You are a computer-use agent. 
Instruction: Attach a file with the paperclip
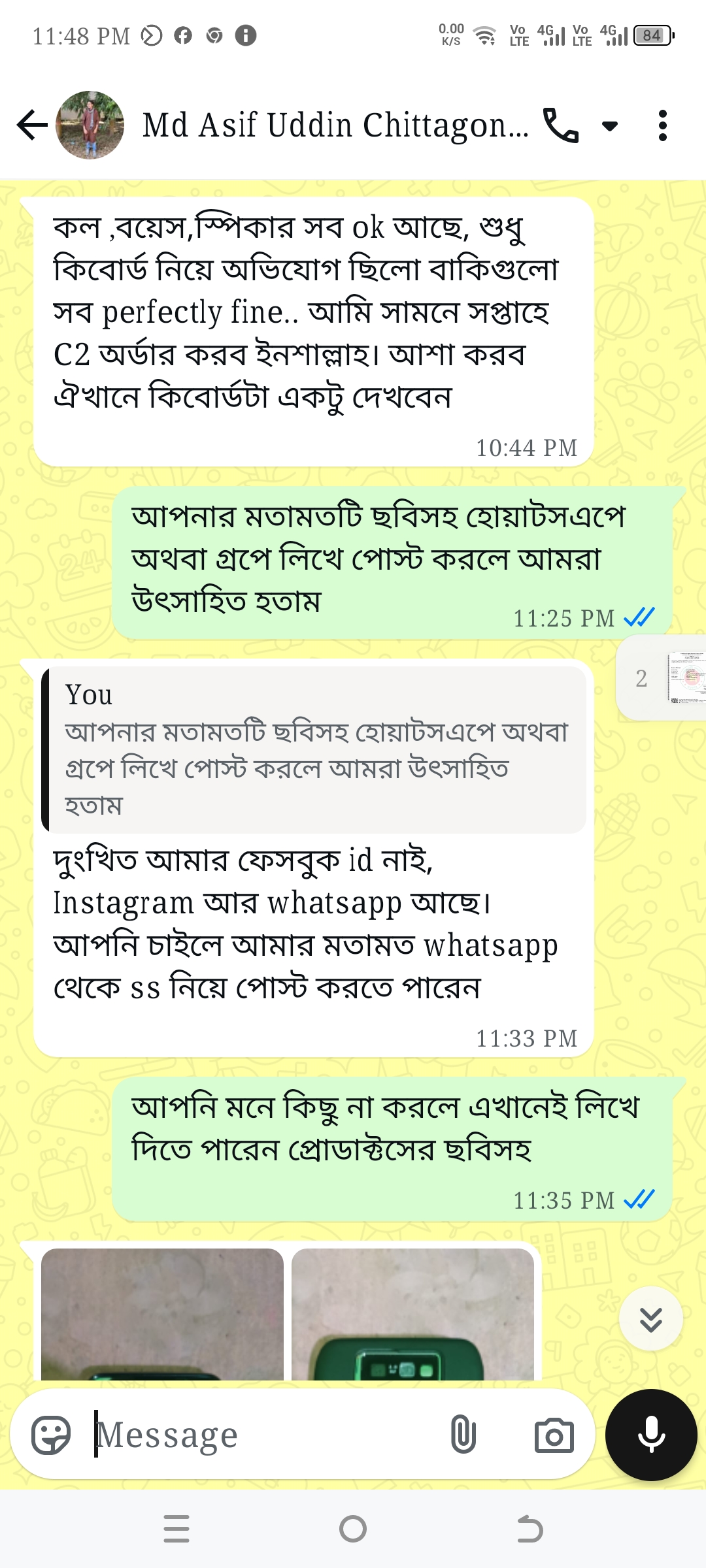click(463, 1435)
